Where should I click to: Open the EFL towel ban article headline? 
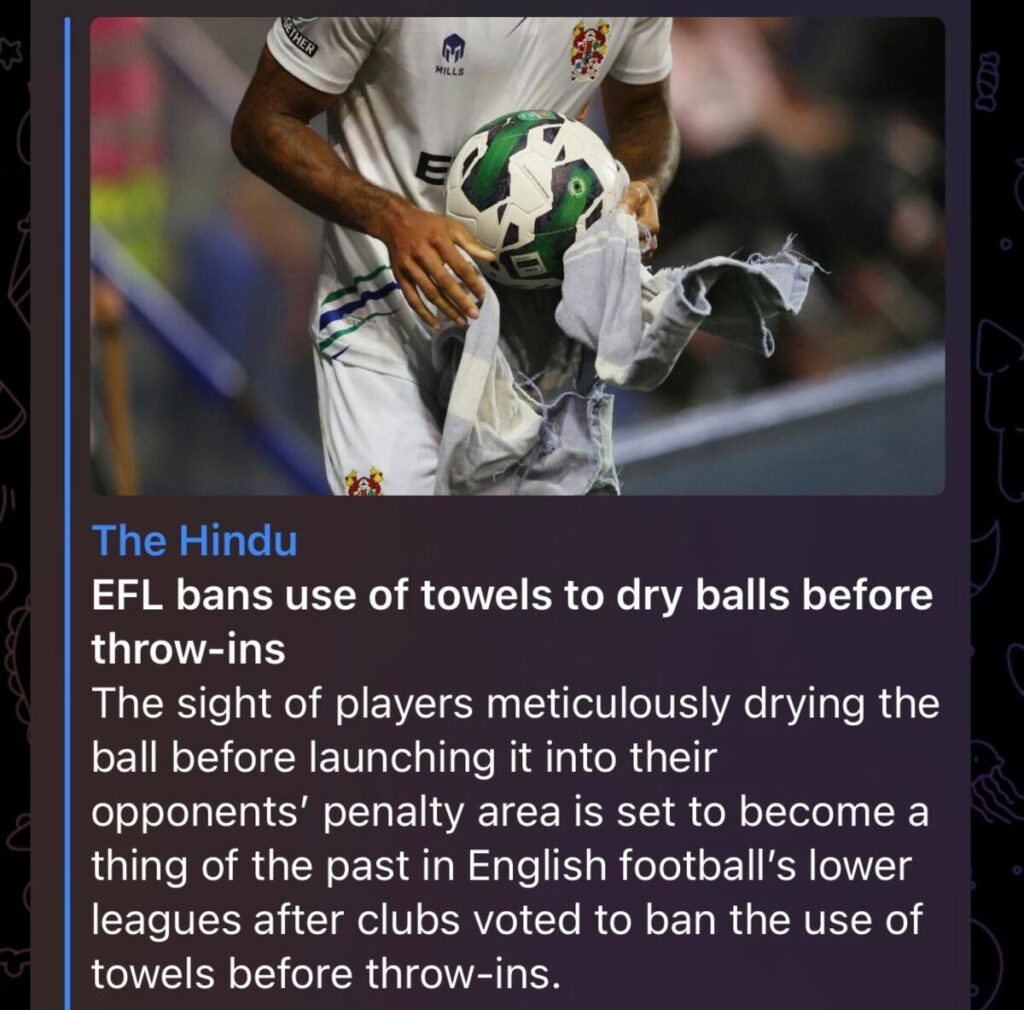[x=511, y=596]
